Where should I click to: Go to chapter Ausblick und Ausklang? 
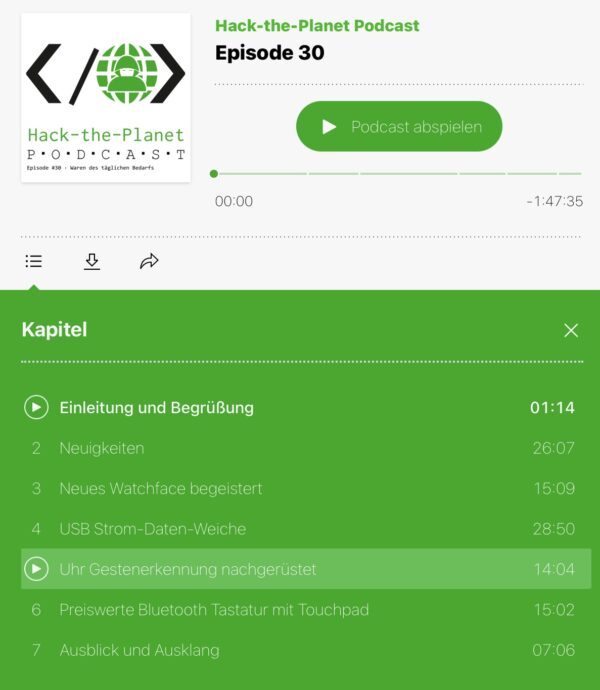point(139,650)
